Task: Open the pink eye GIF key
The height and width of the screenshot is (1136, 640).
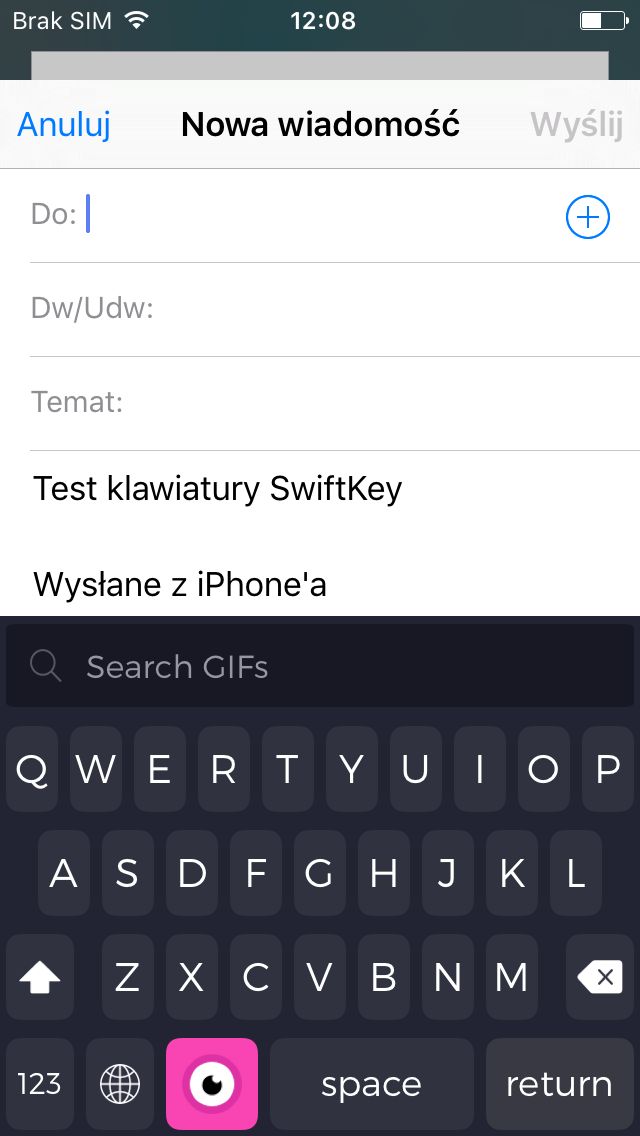Action: pyautogui.click(x=212, y=1084)
